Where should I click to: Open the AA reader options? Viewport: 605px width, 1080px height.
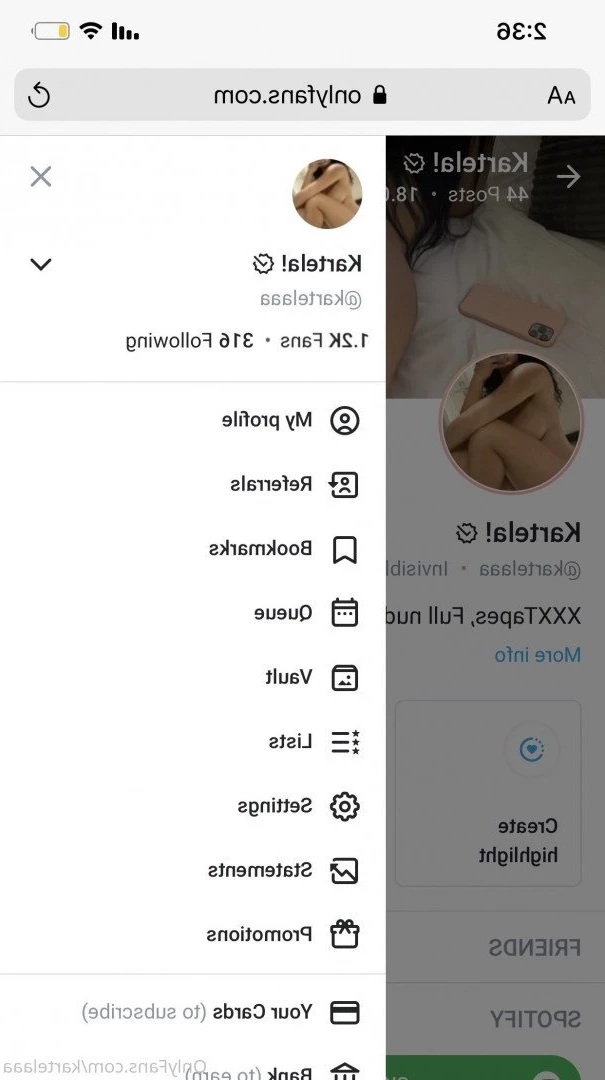pyautogui.click(x=561, y=96)
